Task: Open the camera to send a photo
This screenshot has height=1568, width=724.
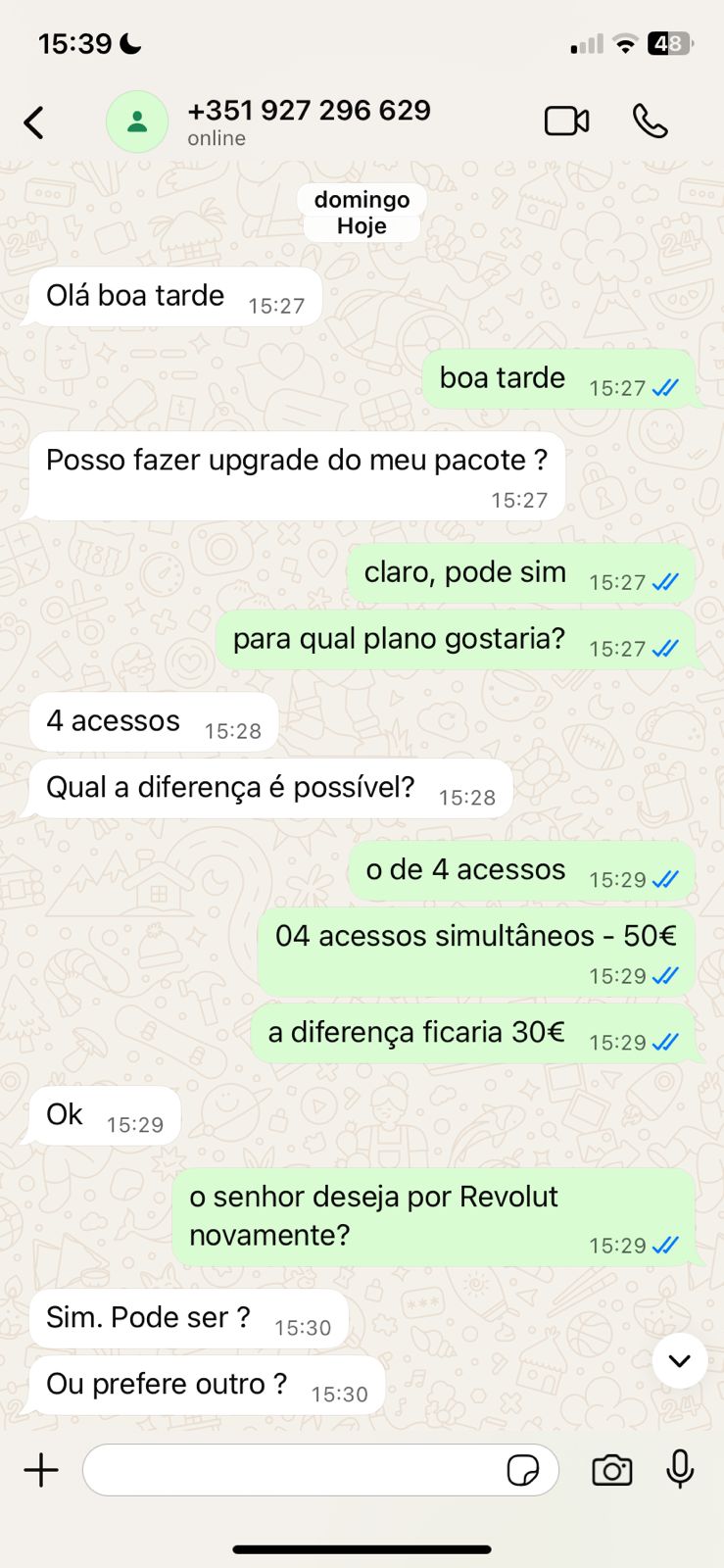Action: (x=611, y=1470)
